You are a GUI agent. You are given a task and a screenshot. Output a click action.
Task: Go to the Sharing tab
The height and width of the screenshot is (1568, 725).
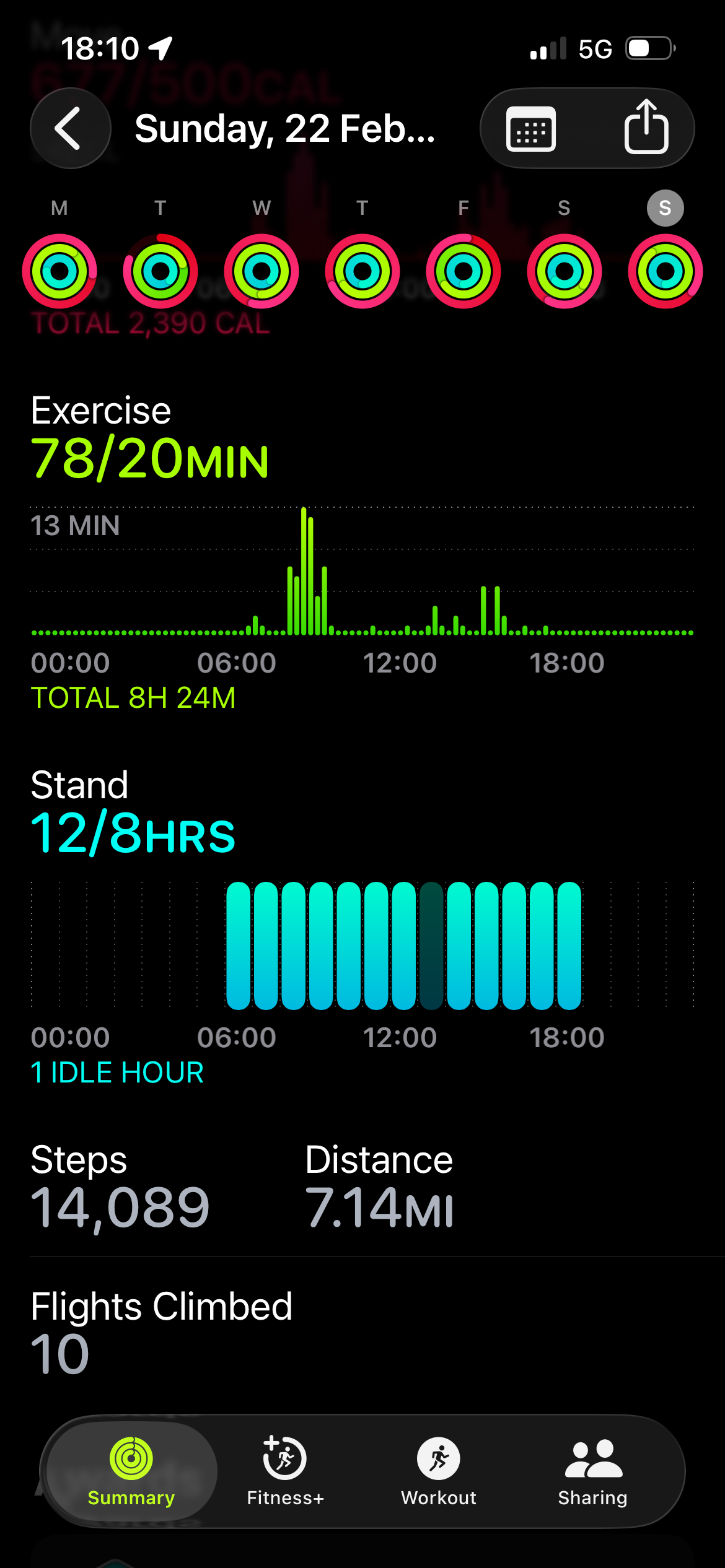pyautogui.click(x=593, y=1471)
